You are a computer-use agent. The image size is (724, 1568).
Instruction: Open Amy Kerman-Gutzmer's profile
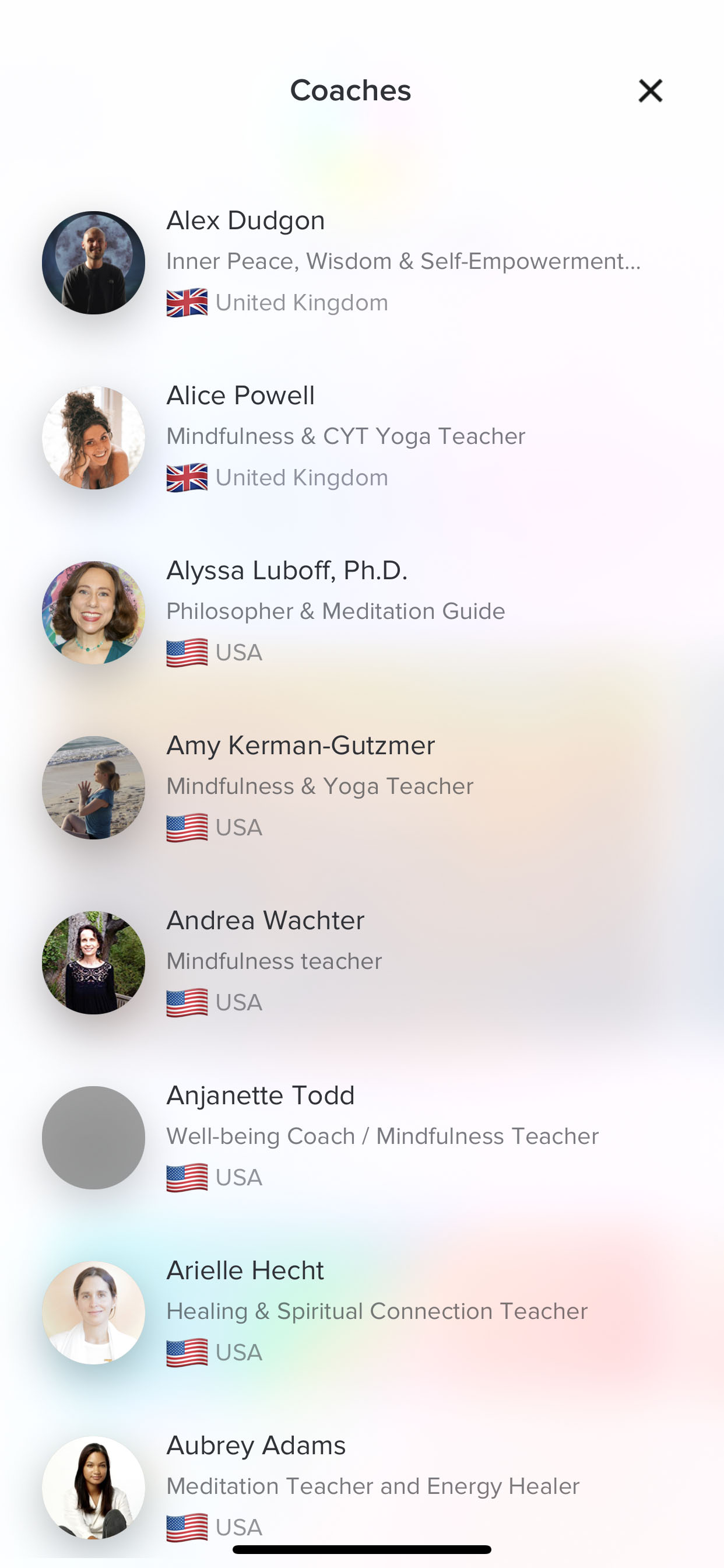point(362,787)
